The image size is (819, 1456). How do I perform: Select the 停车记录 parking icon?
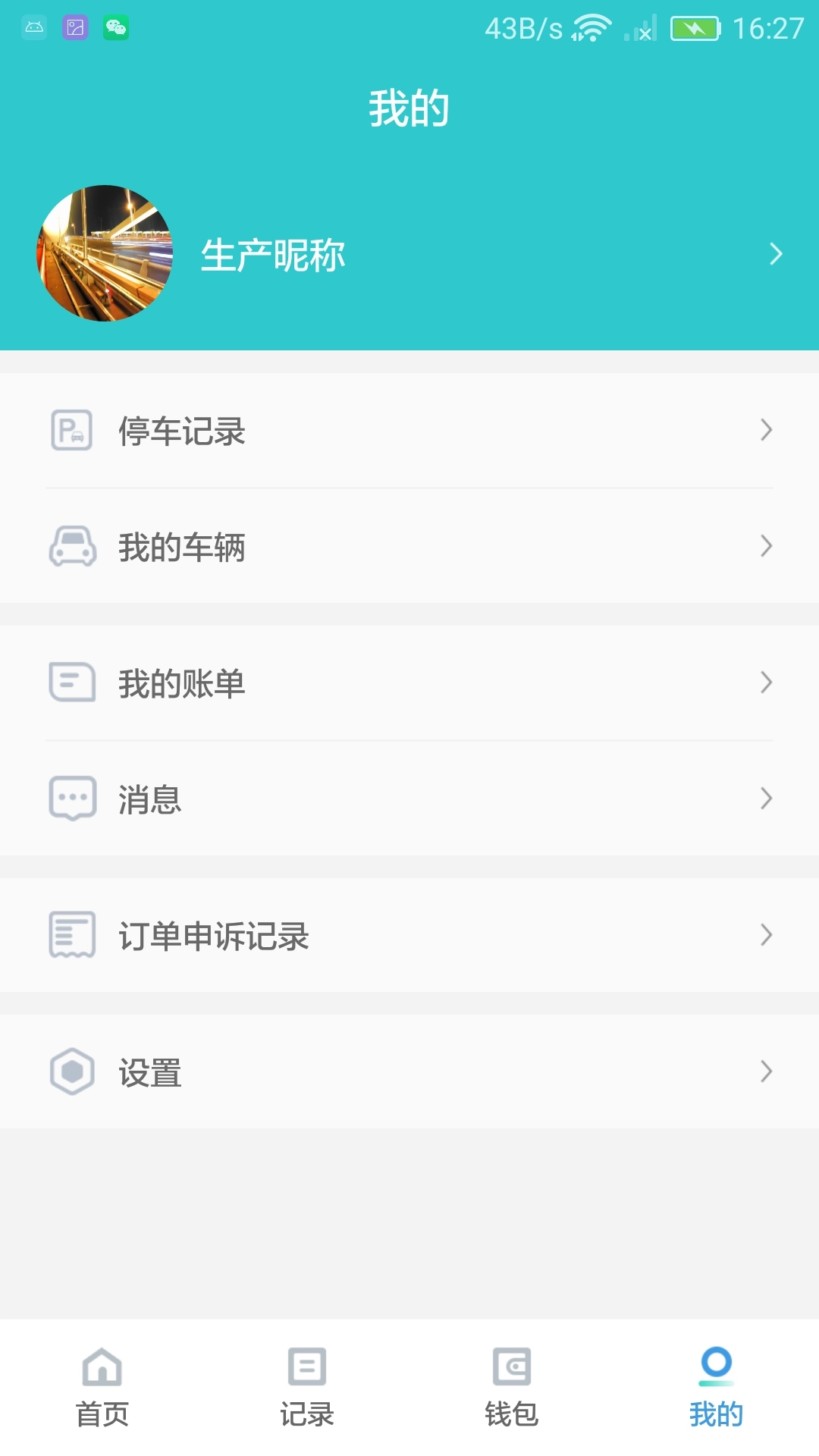[x=72, y=431]
